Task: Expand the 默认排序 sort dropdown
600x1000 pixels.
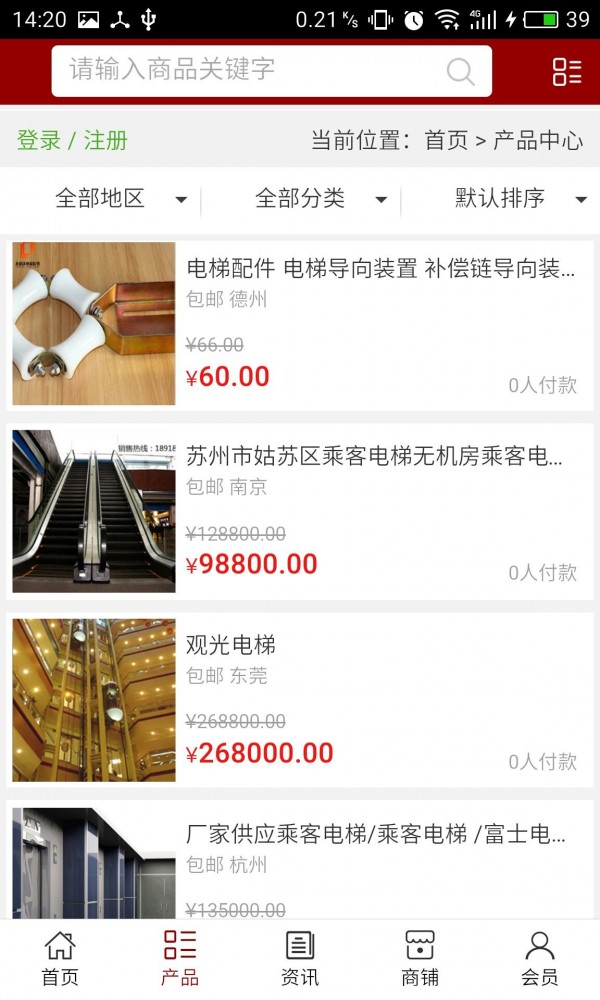Action: (520, 198)
